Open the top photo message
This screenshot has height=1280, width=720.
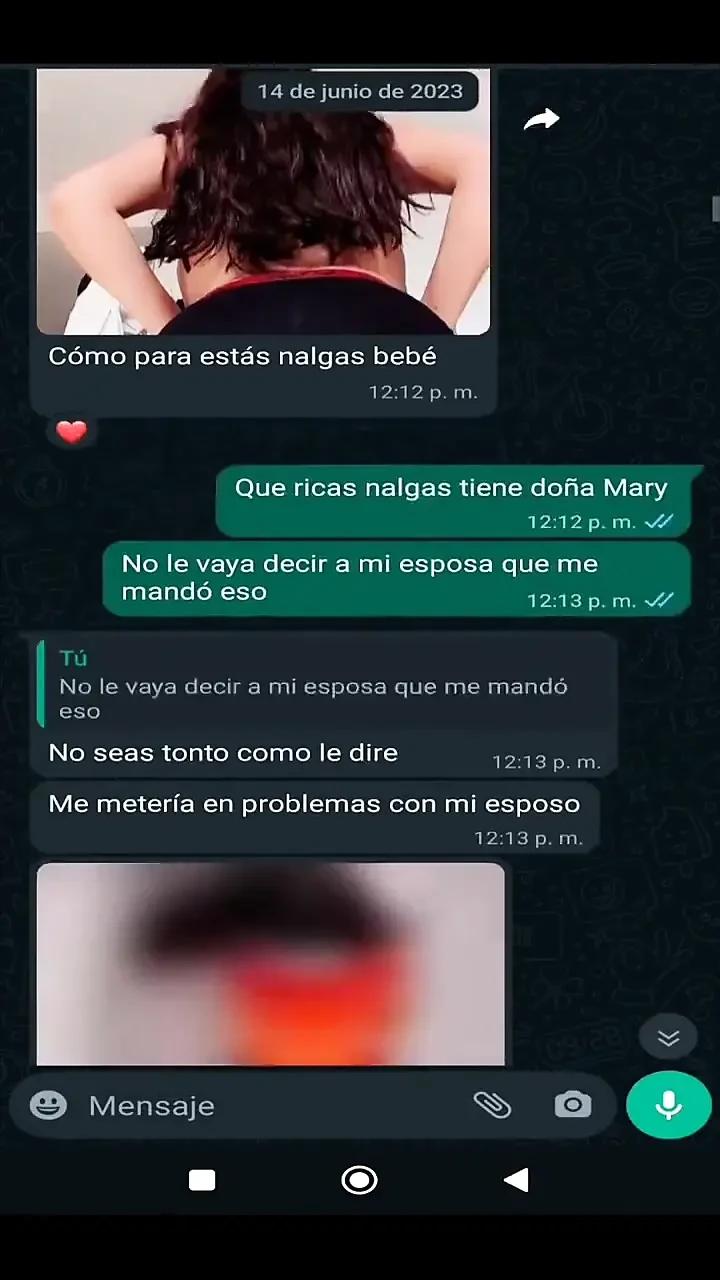tap(263, 200)
